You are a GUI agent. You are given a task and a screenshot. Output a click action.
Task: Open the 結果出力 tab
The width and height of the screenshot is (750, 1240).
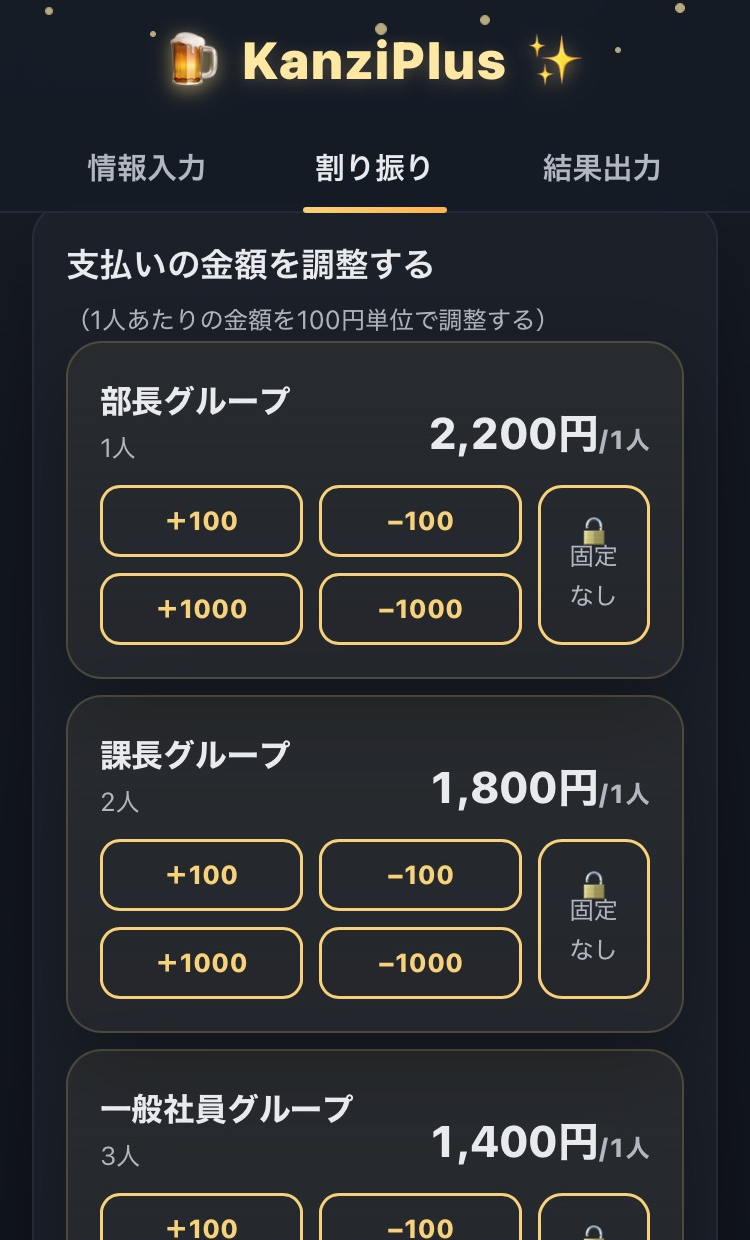tap(602, 169)
